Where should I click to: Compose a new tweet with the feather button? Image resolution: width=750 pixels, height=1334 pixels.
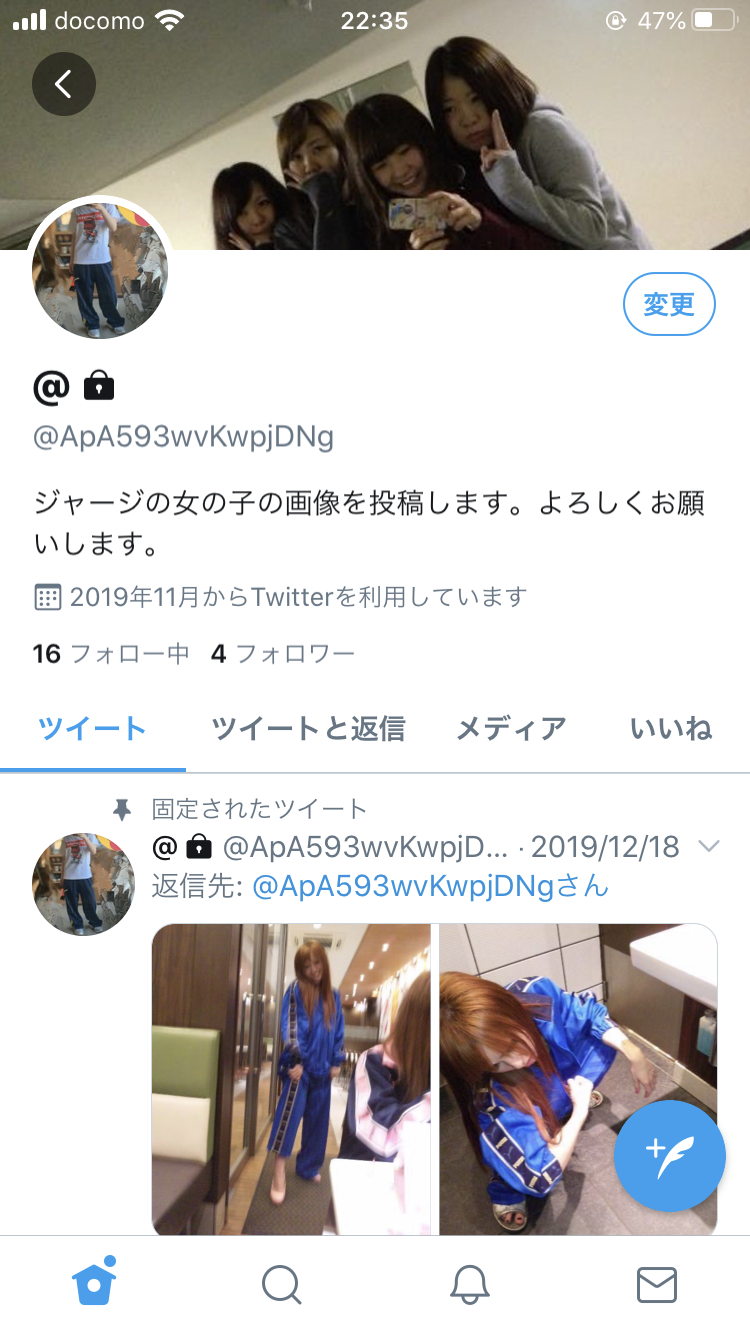tap(670, 1156)
